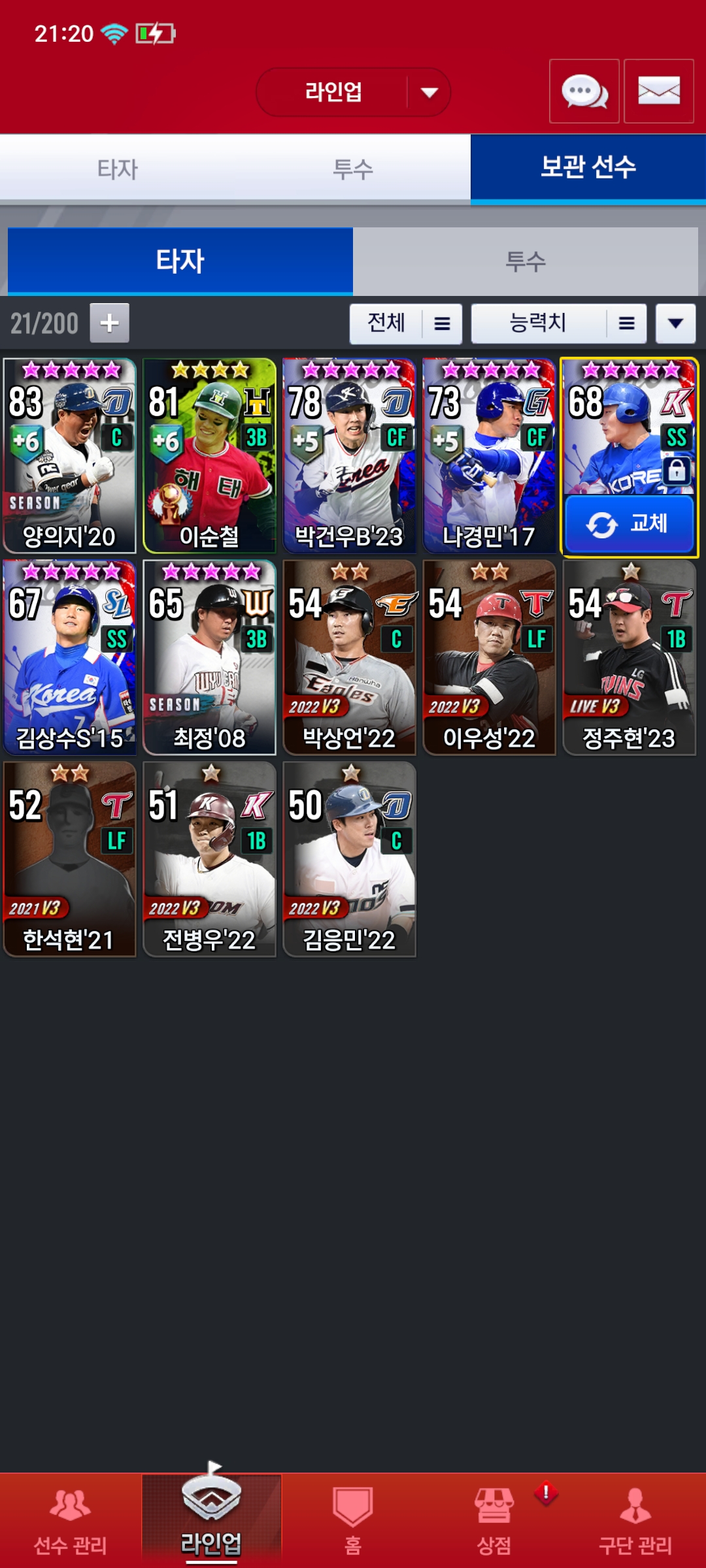Choose the 박건우B'23 player card
This screenshot has height=1568, width=706.
point(349,455)
